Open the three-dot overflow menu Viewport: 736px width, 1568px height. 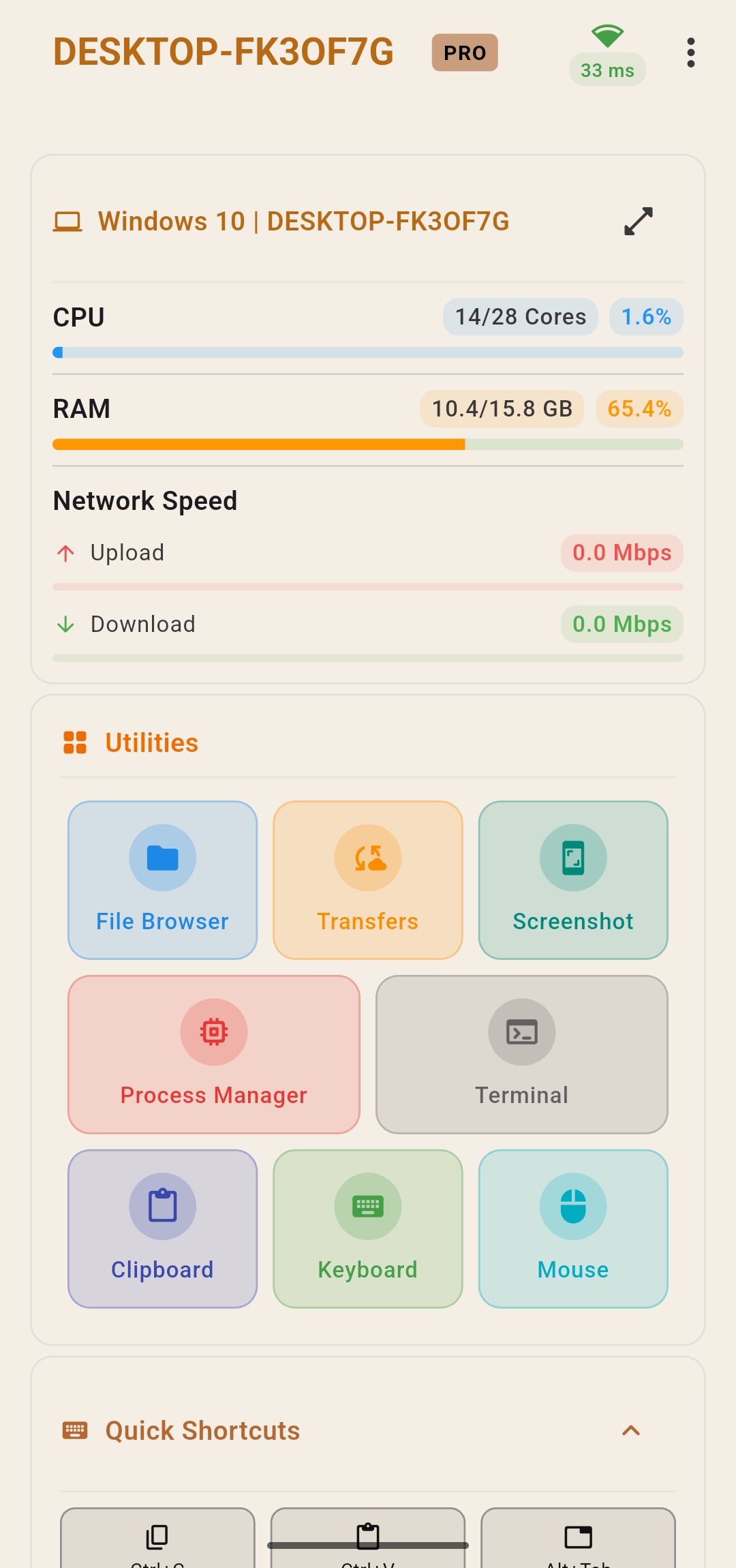pos(690,52)
